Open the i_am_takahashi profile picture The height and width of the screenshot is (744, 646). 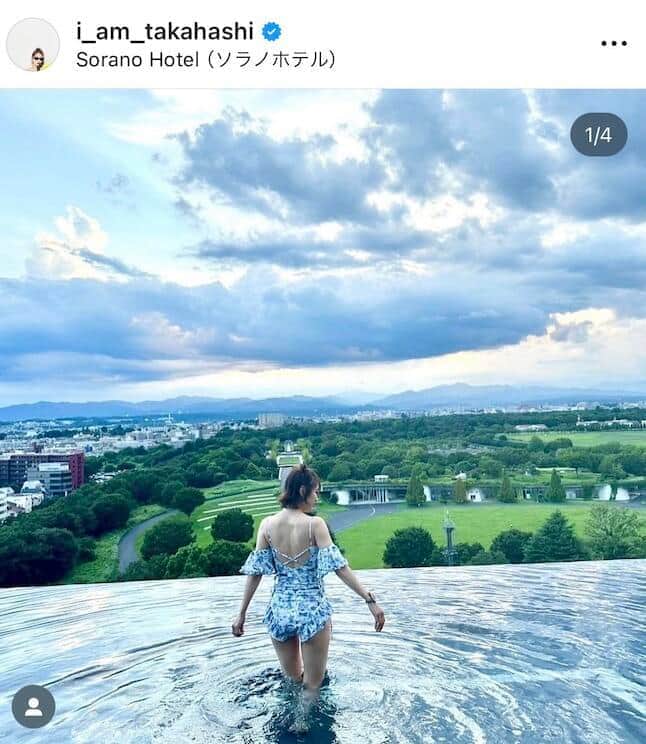pos(33,44)
